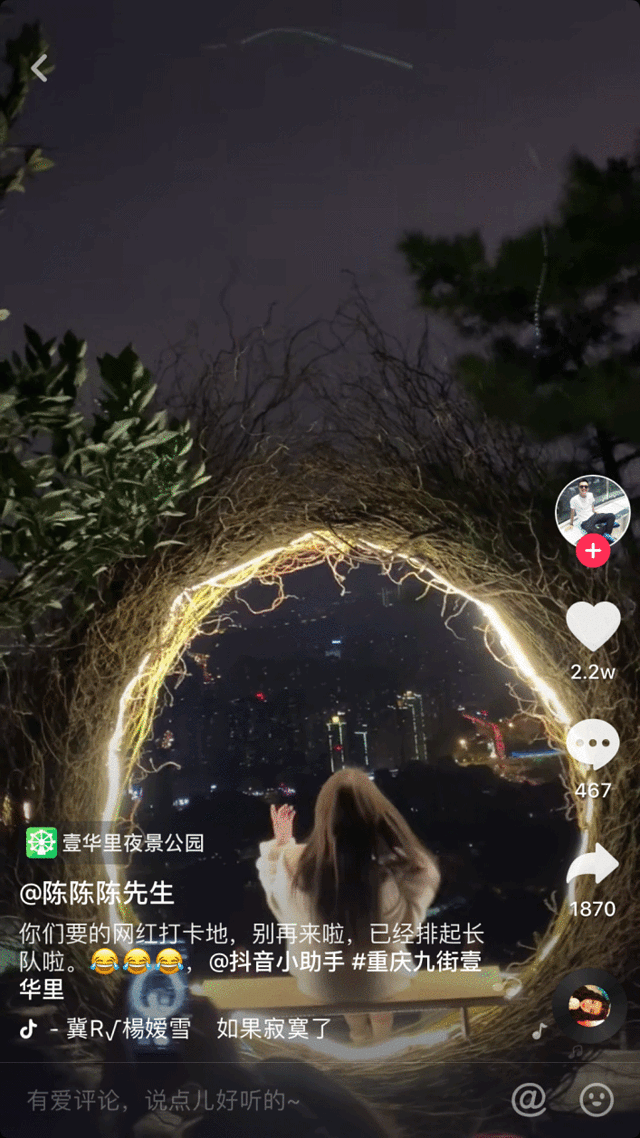Open the @陈陈陈先生 username
The height and width of the screenshot is (1138, 640).
(97, 892)
